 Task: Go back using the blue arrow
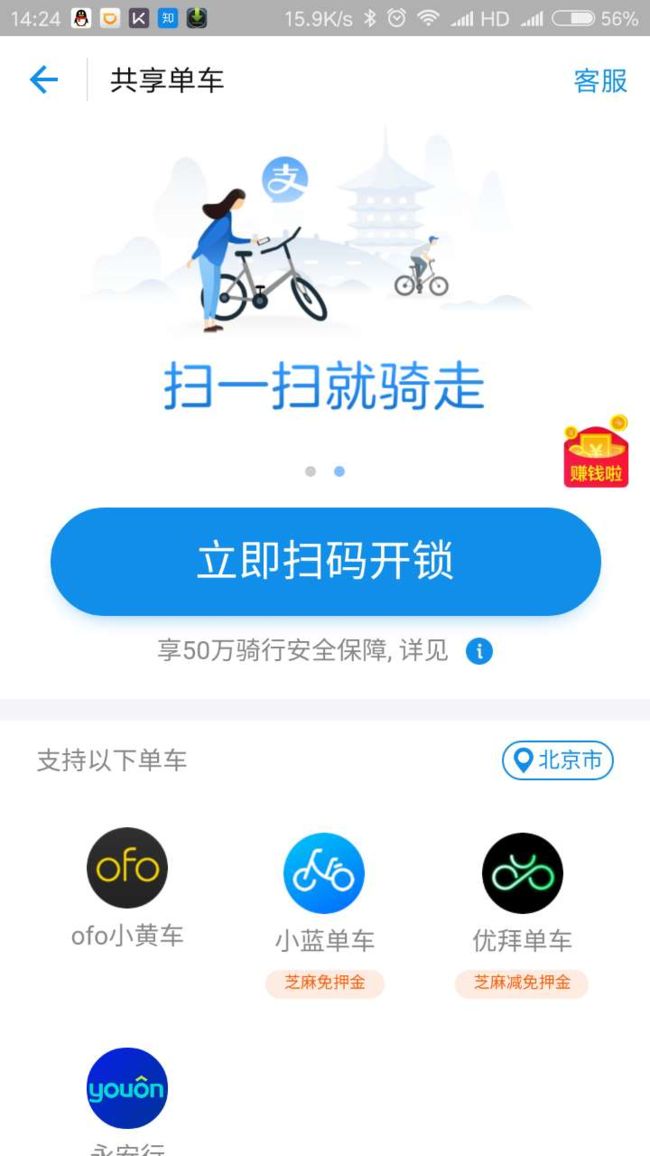coord(43,80)
